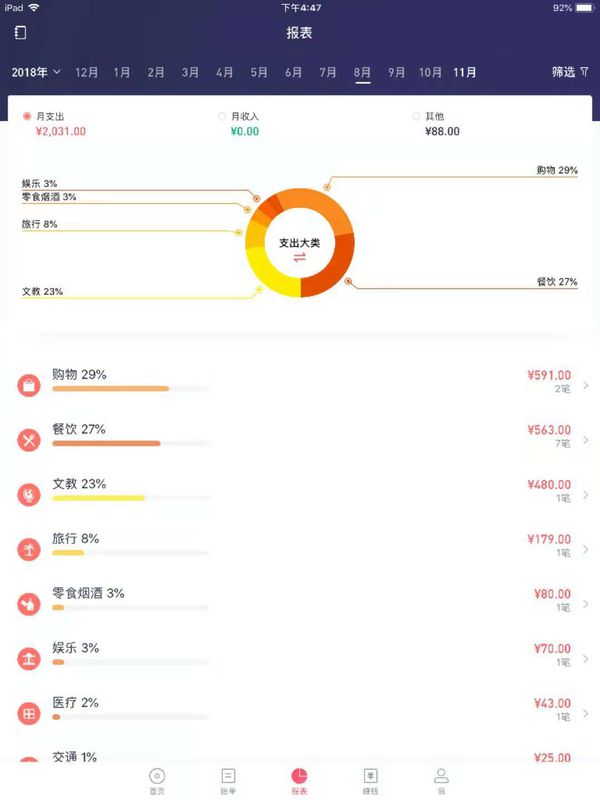Open the 2018年 year dropdown
Viewport: 600px width, 800px height.
36,72
